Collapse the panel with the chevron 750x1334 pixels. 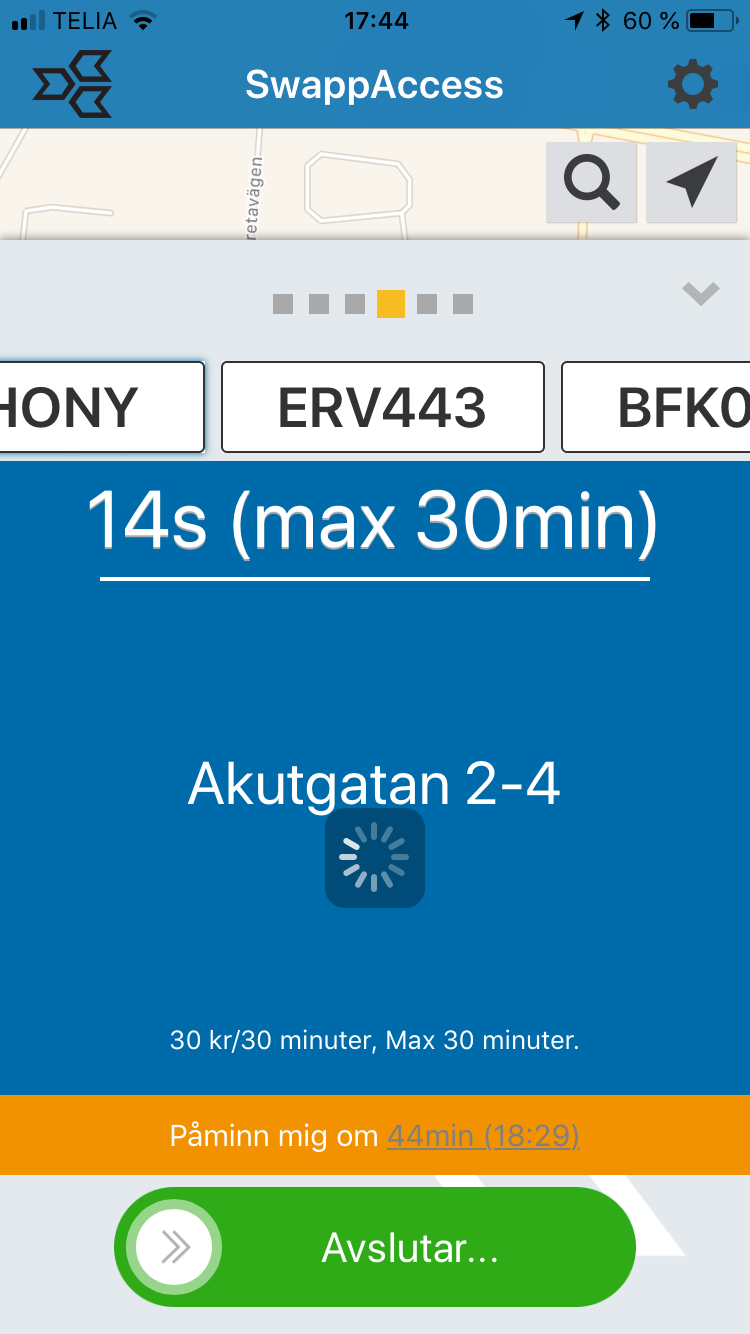(x=701, y=293)
